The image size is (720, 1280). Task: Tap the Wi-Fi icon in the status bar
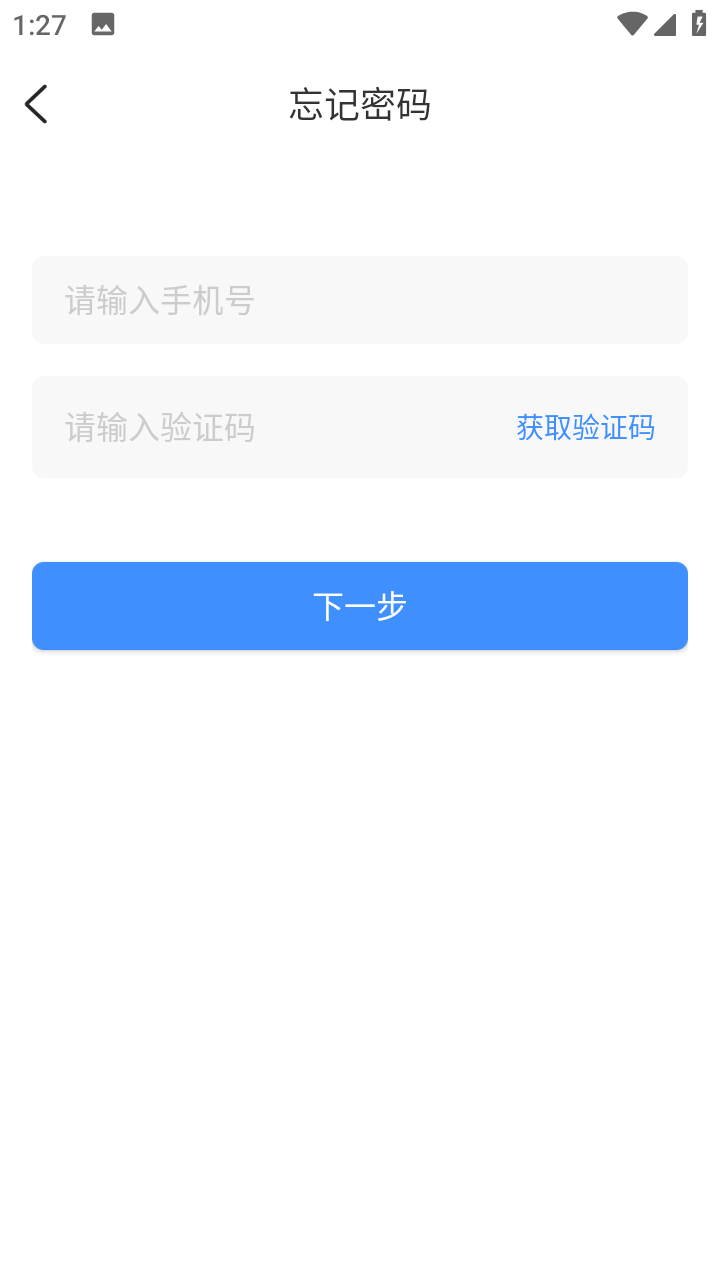631,23
